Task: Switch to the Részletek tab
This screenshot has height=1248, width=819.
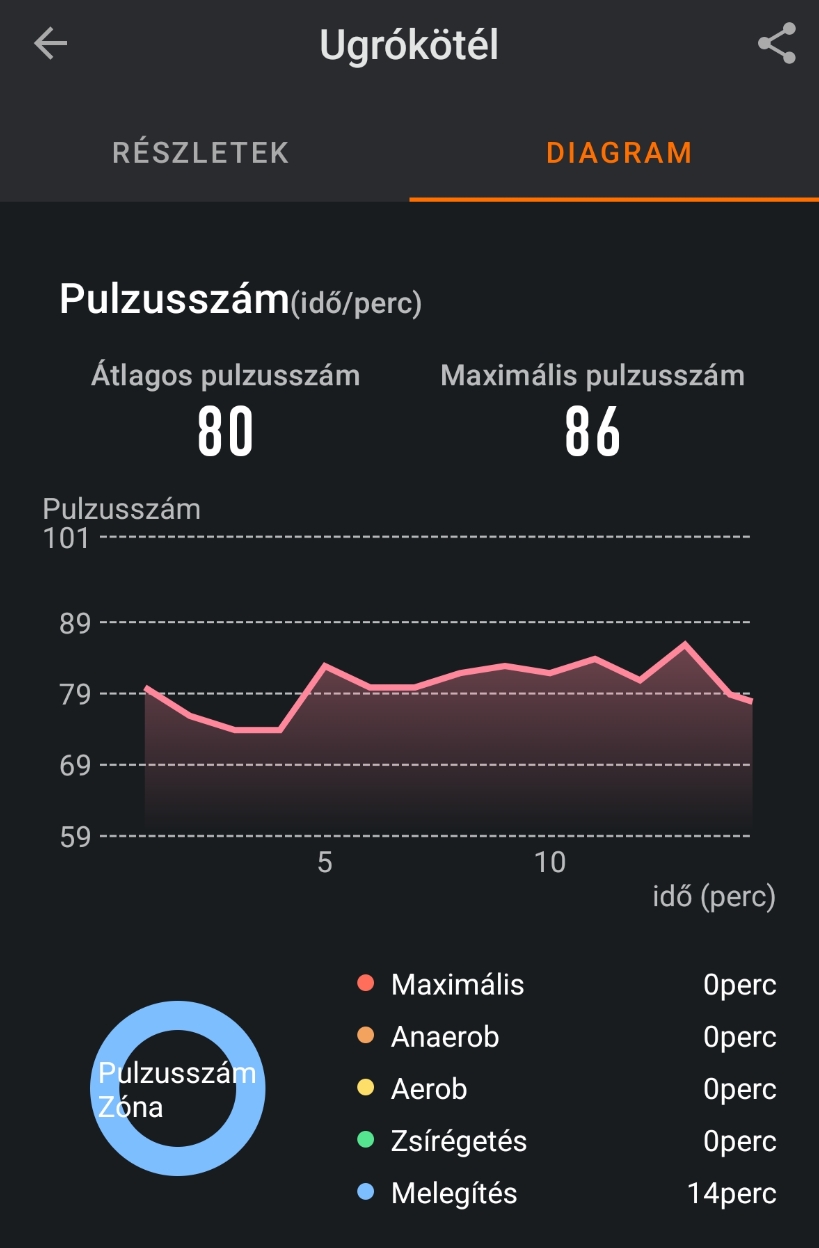Action: pyautogui.click(x=201, y=153)
